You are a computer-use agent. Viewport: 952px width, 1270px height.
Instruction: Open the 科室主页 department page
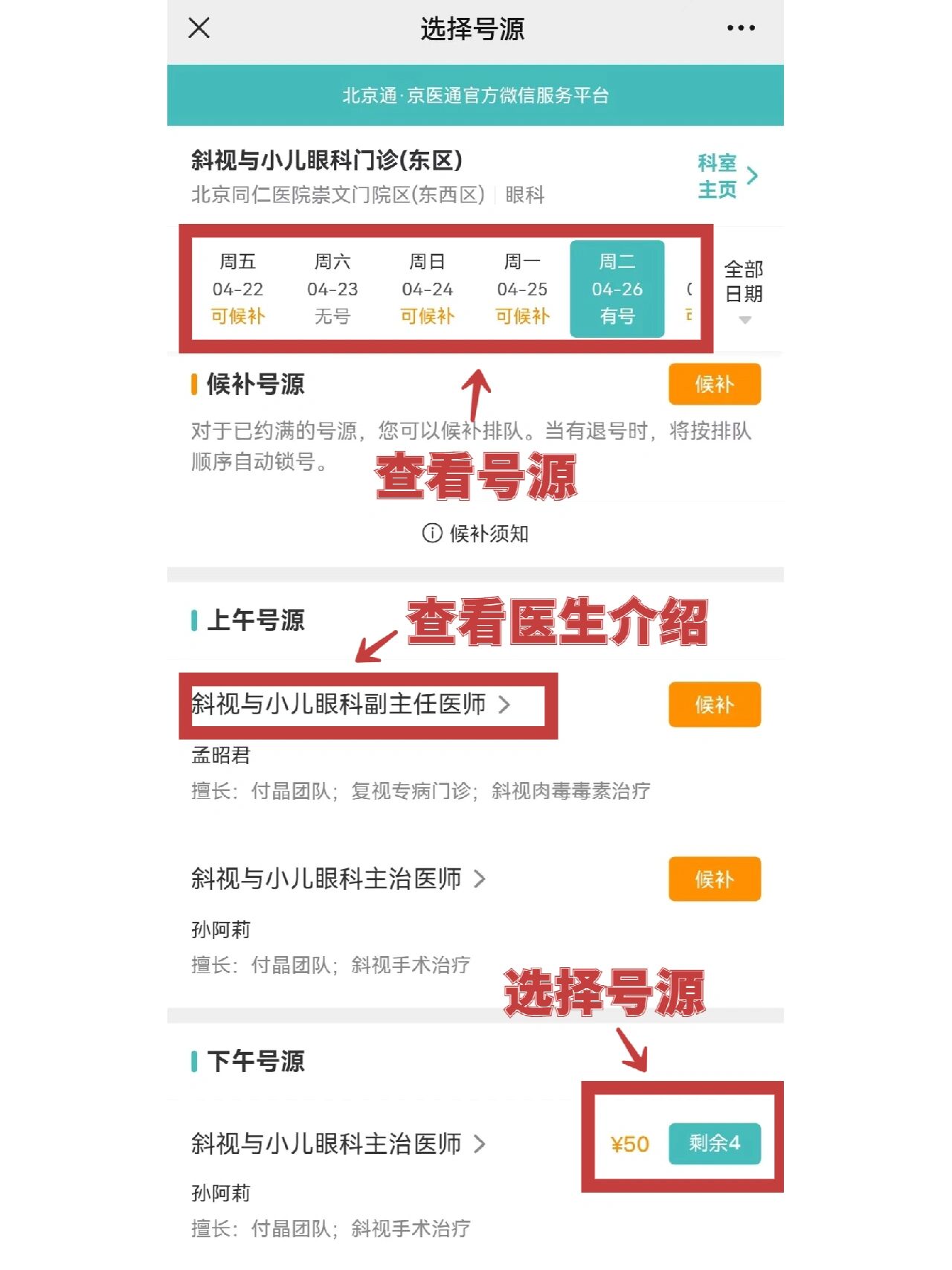tap(727, 176)
